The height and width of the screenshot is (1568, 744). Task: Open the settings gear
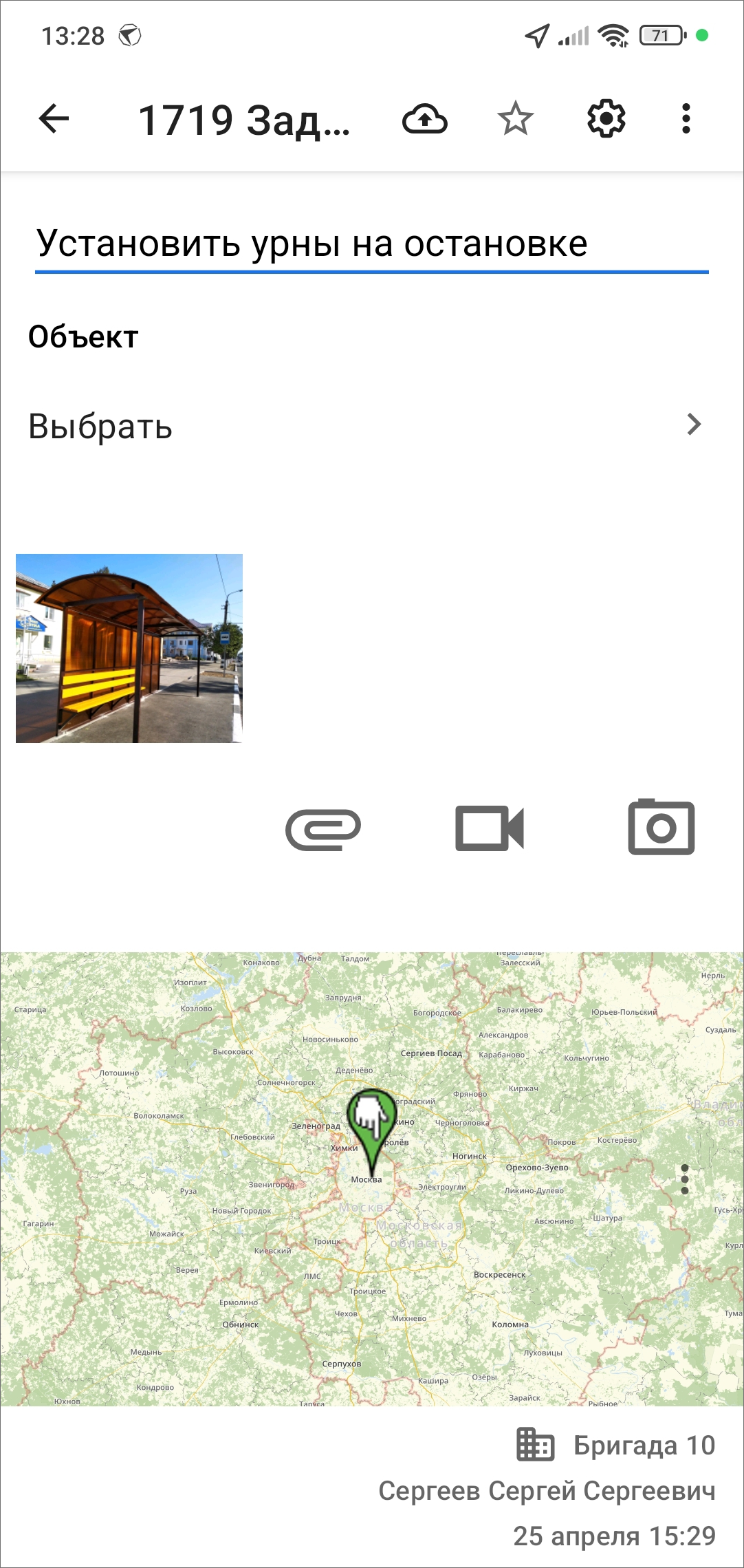(x=606, y=119)
